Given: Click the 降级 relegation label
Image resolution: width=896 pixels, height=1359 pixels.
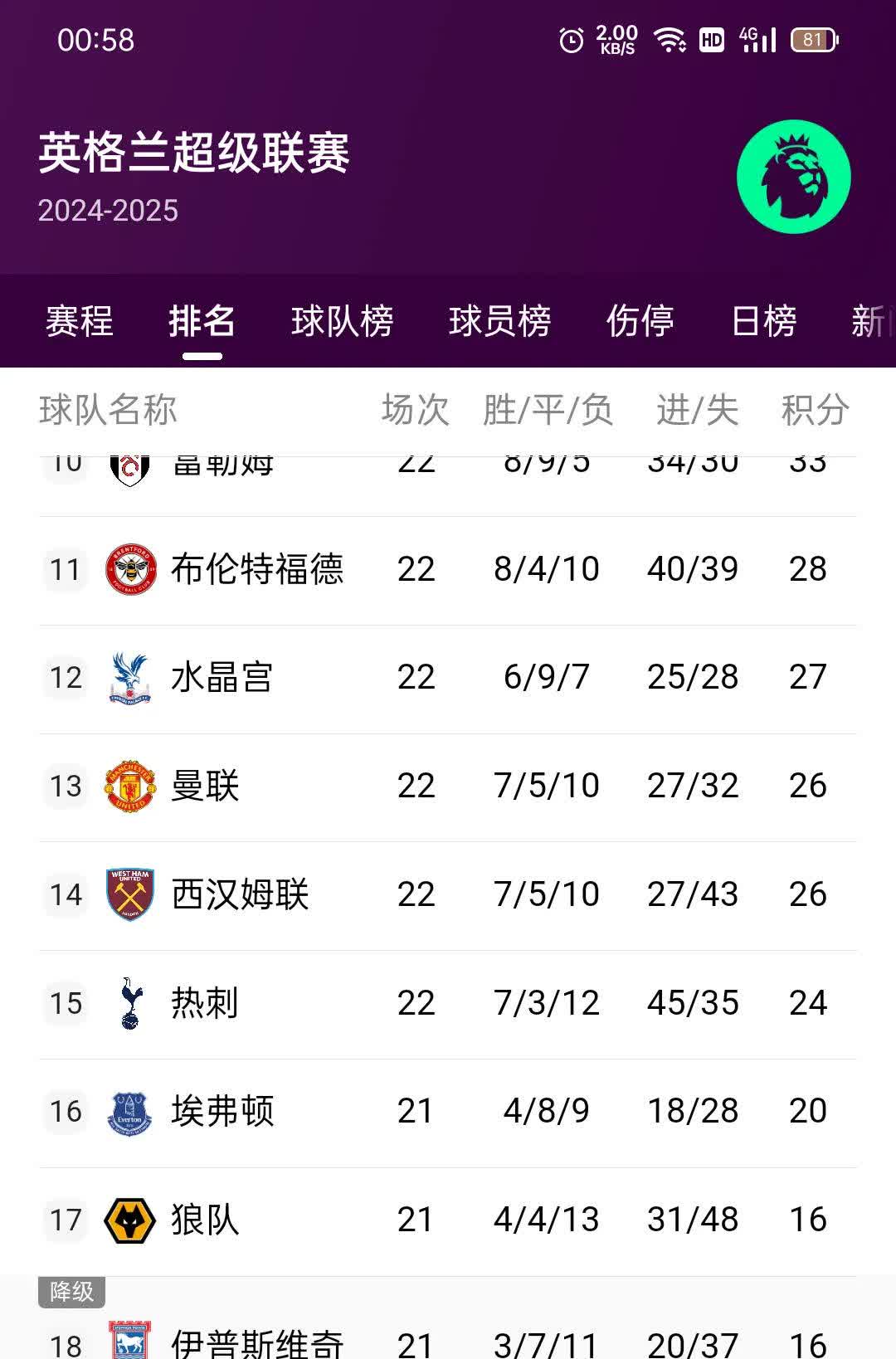Looking at the screenshot, I should point(71,1291).
